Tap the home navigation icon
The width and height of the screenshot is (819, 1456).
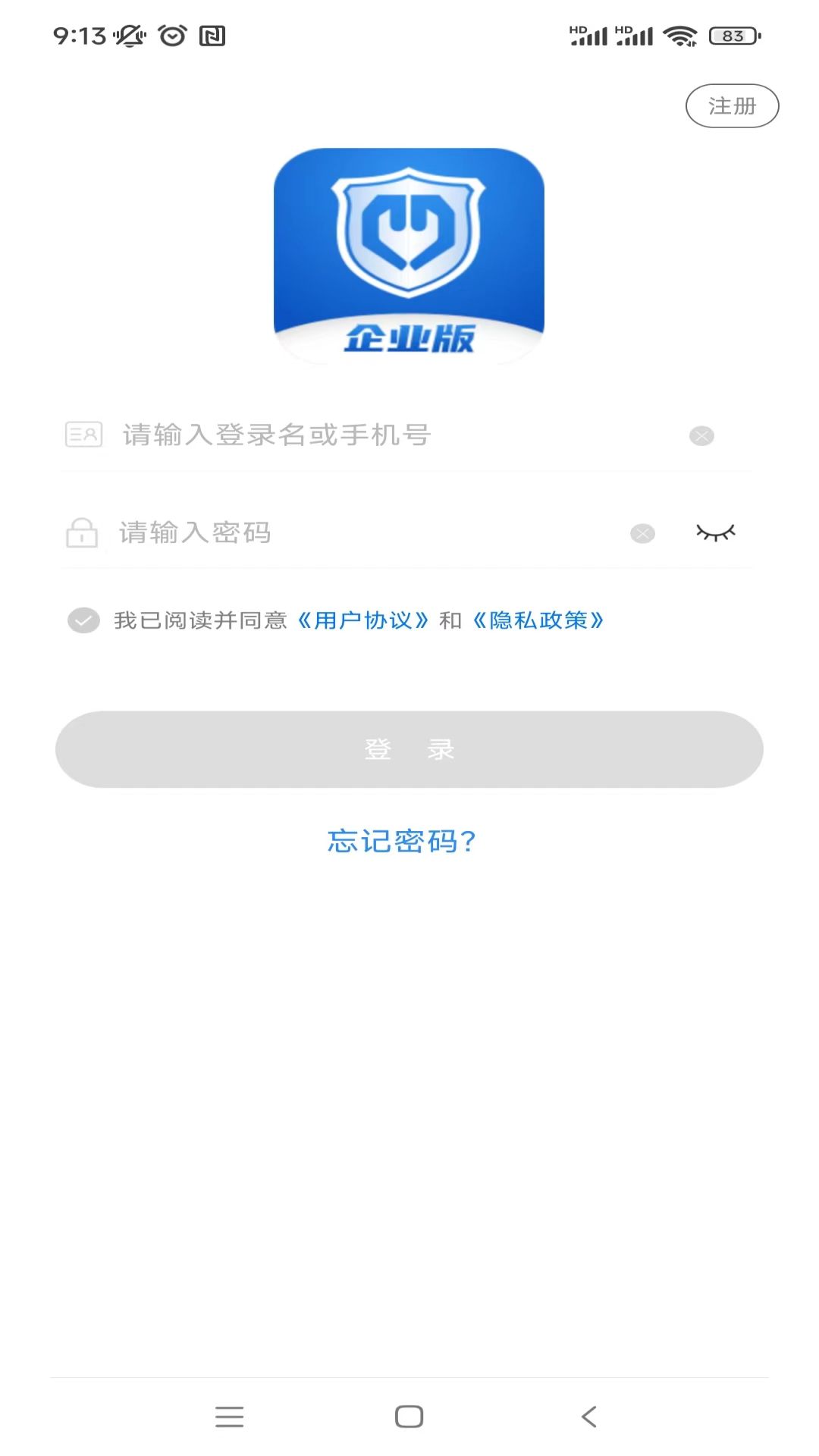(409, 1415)
